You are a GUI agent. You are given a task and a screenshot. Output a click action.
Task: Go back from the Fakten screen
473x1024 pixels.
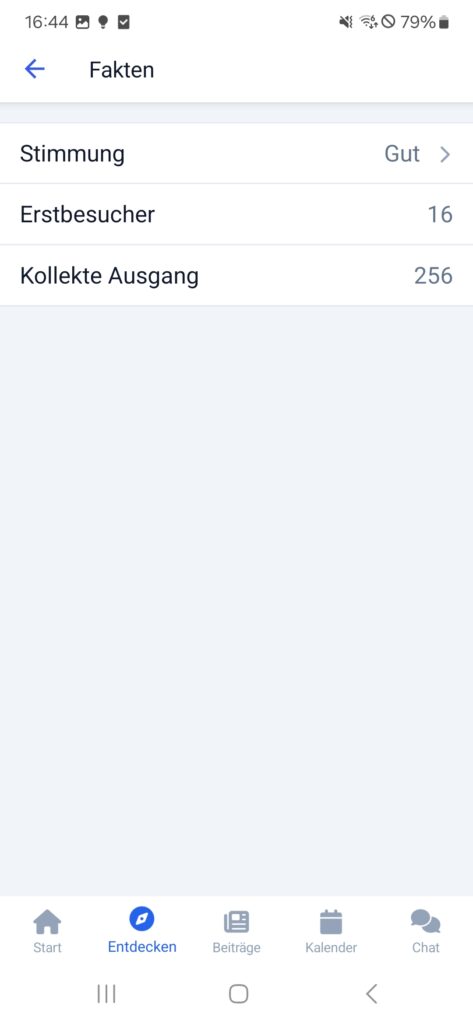[x=34, y=69]
